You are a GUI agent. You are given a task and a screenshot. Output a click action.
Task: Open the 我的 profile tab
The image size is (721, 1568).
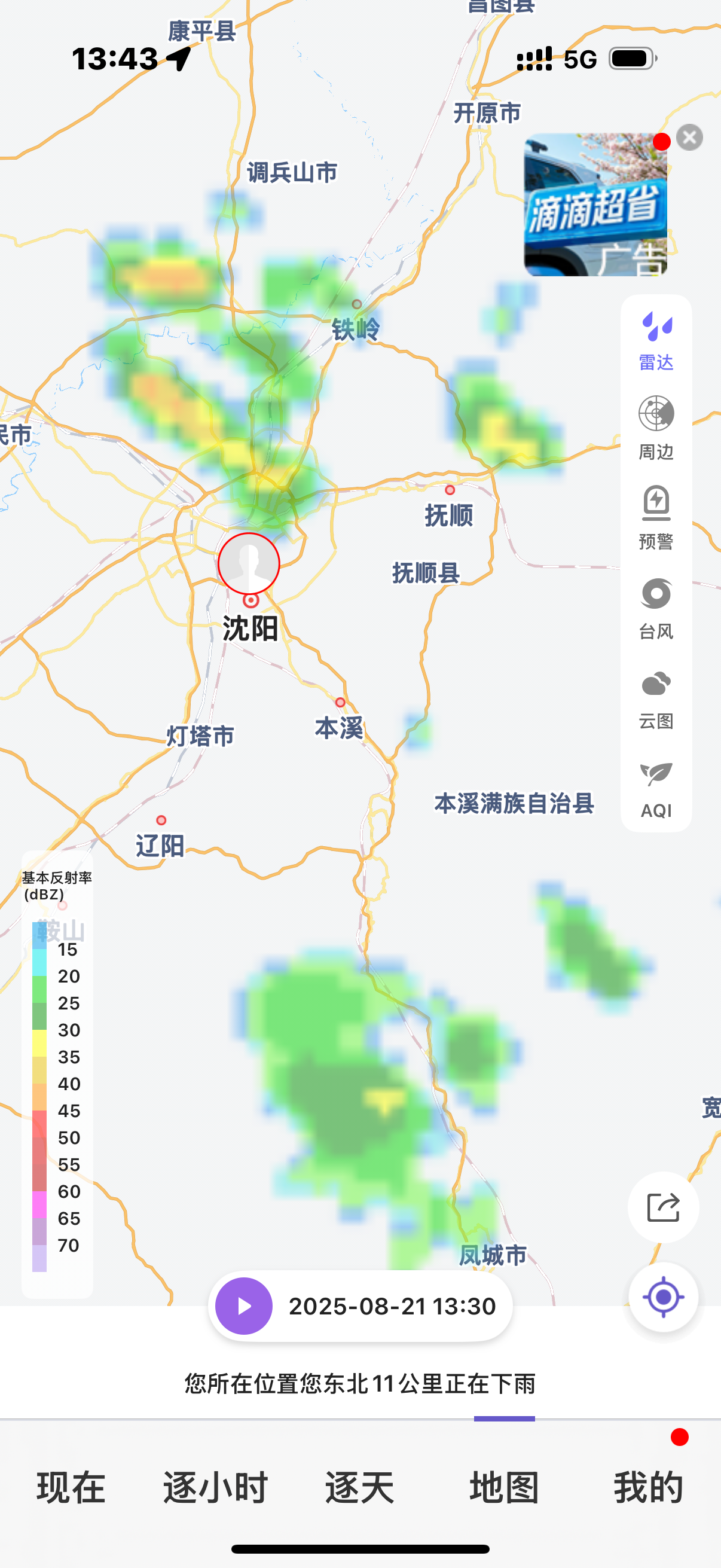point(649,1487)
